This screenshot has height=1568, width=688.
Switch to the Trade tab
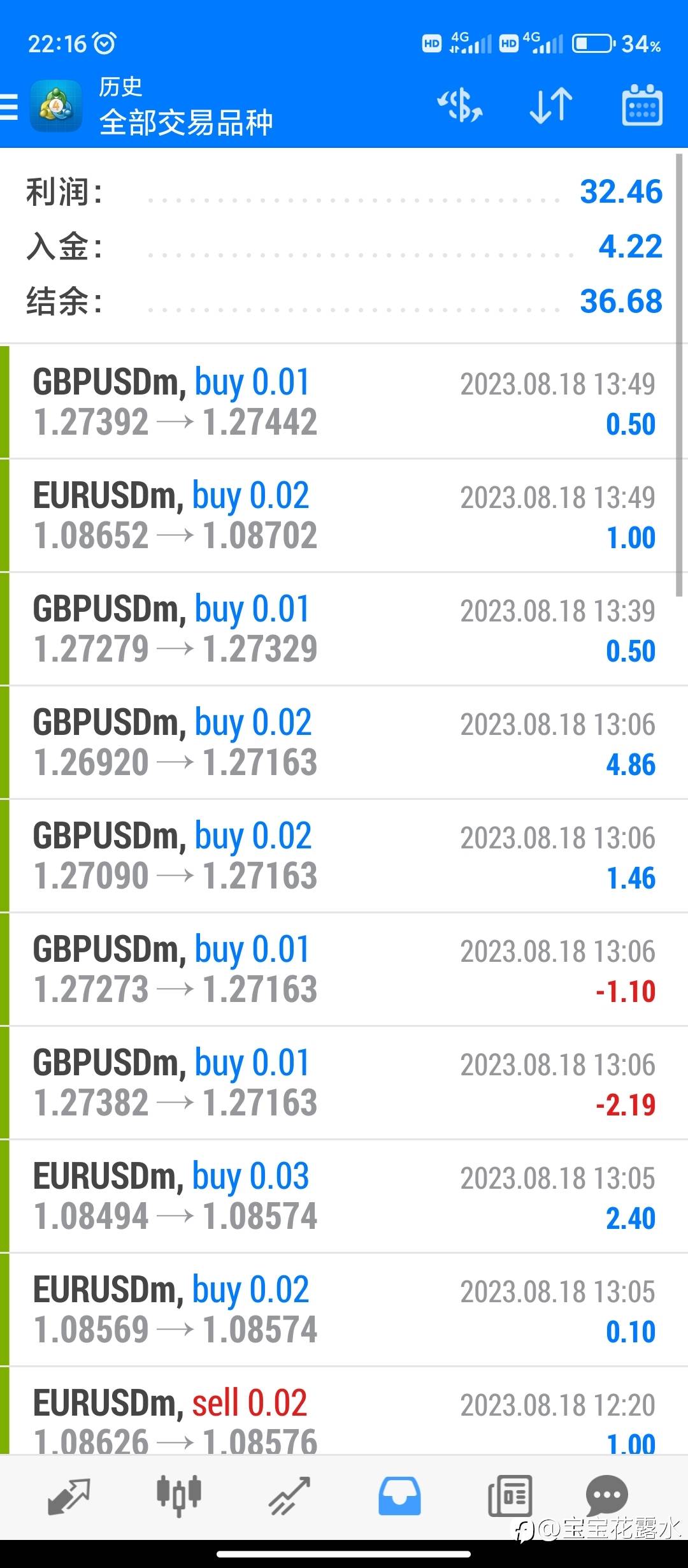[x=289, y=1496]
